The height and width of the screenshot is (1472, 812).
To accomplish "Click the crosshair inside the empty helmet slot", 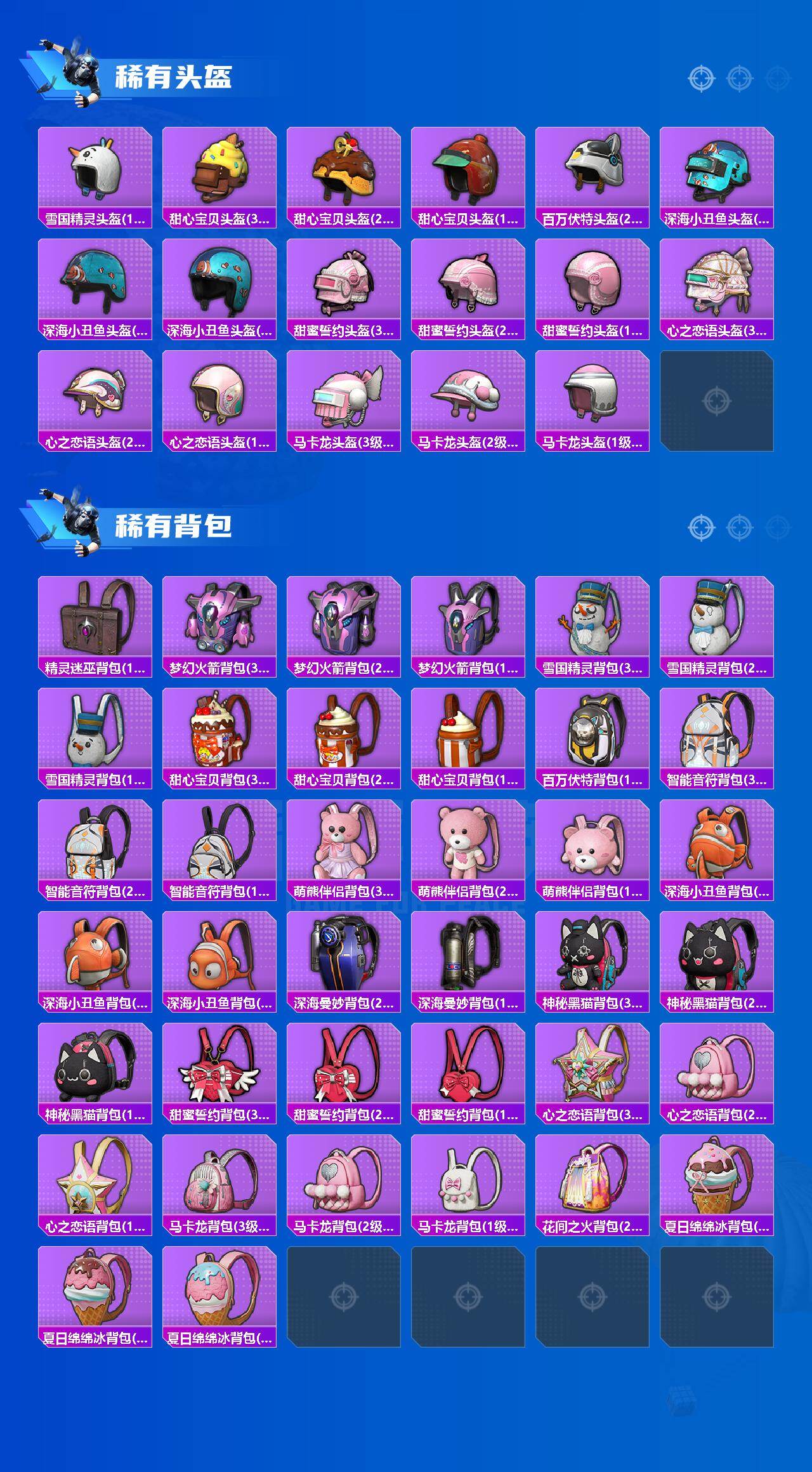I will 719,402.
